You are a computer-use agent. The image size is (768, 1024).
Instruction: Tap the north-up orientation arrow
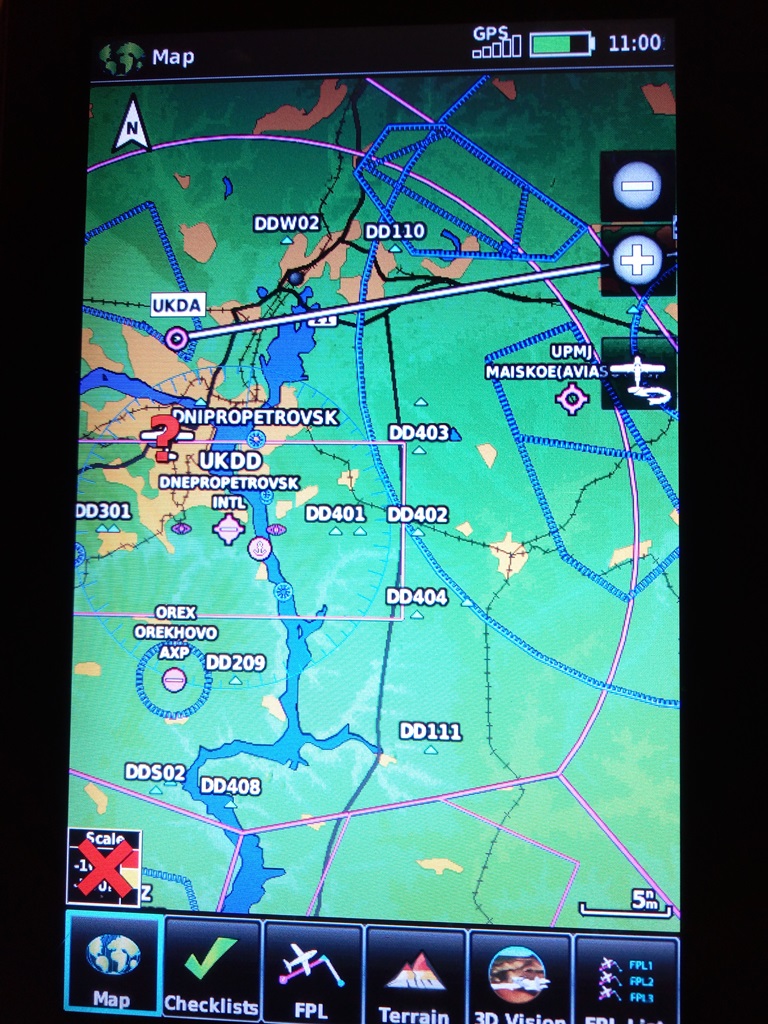pos(131,125)
